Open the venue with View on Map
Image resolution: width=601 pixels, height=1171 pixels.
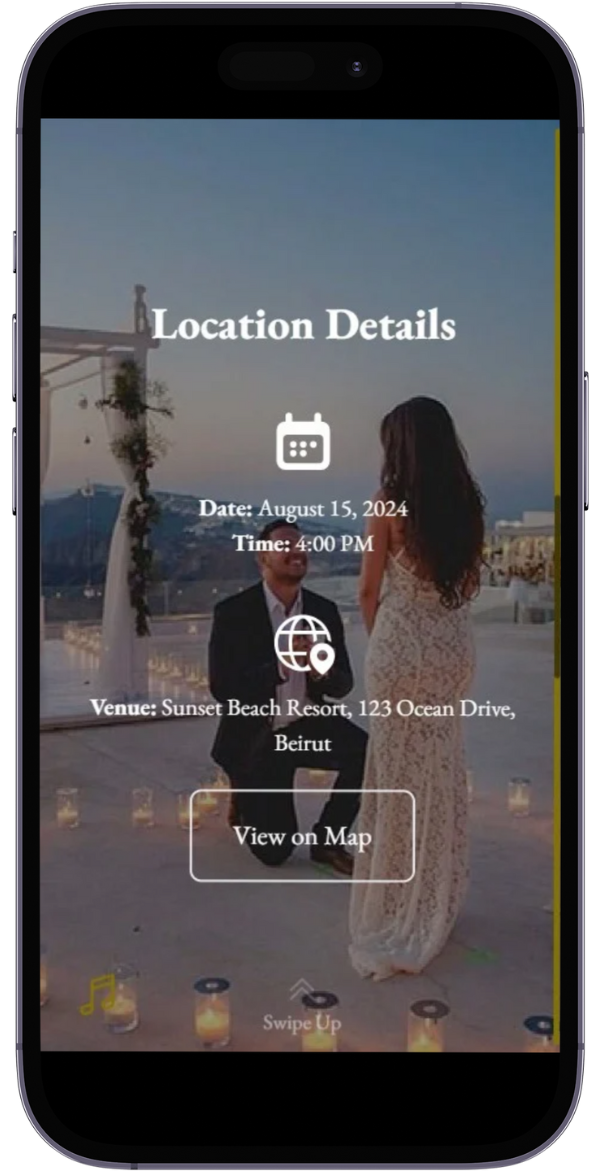point(302,835)
